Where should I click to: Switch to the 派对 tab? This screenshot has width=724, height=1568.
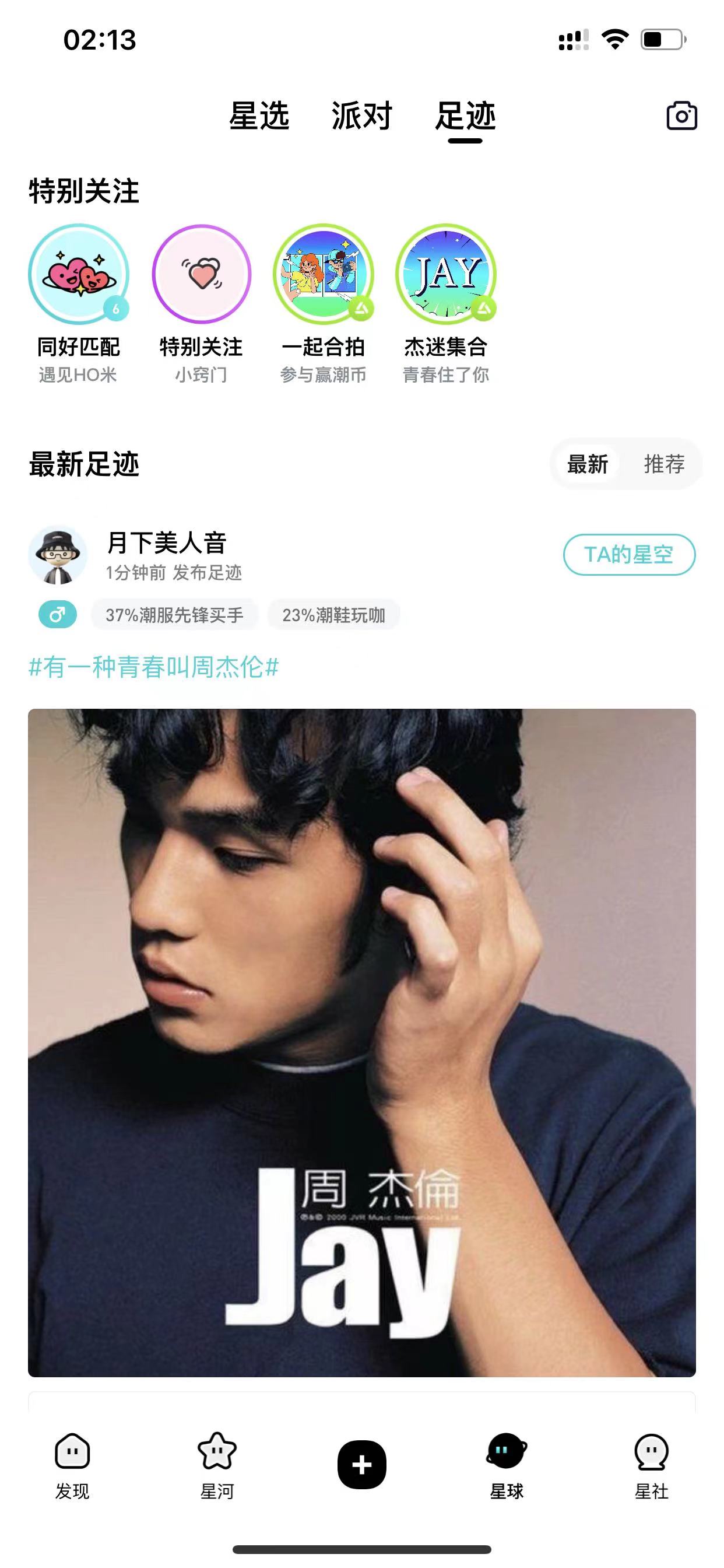pos(361,116)
